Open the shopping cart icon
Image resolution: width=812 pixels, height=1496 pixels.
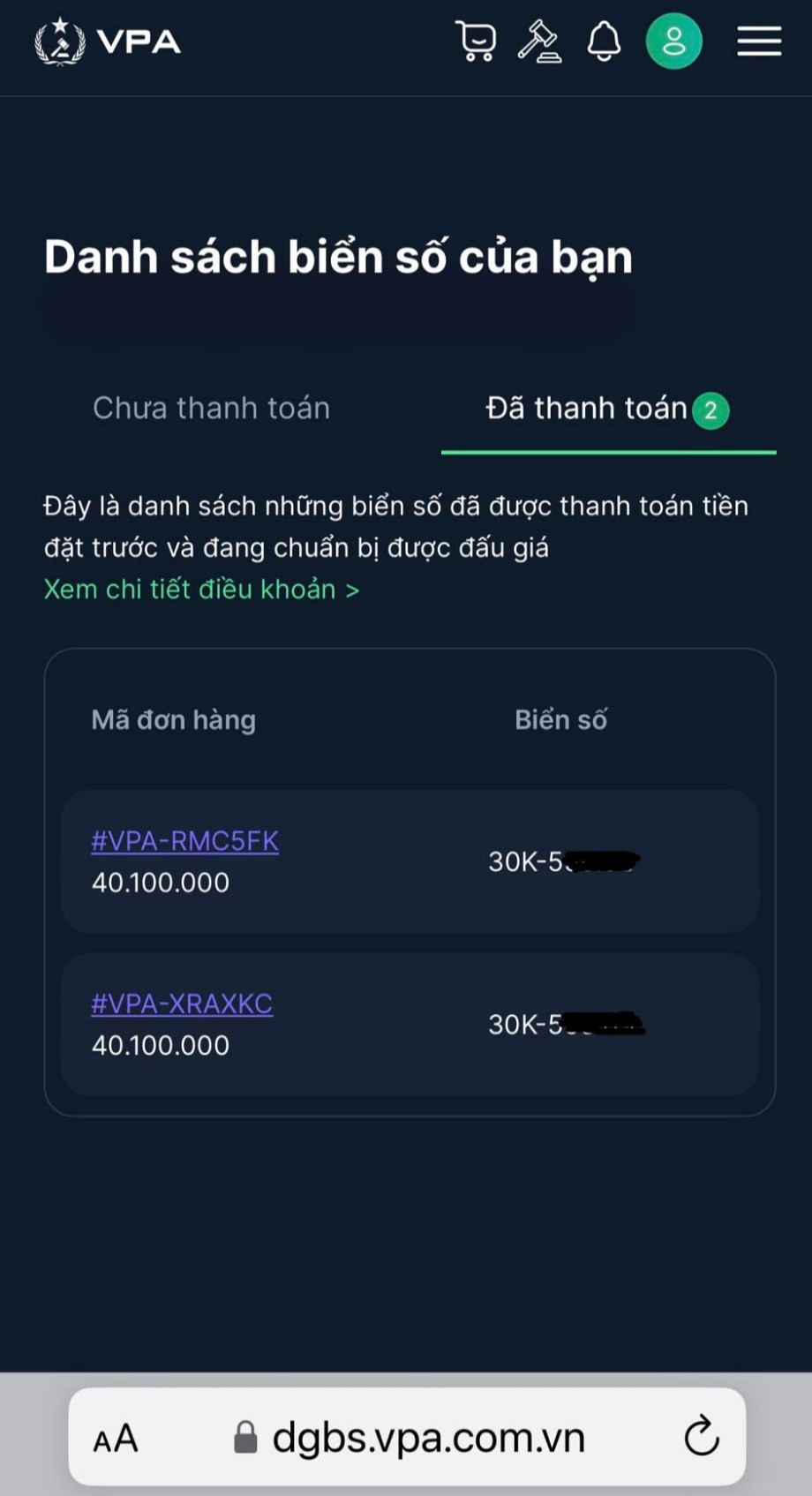point(476,41)
